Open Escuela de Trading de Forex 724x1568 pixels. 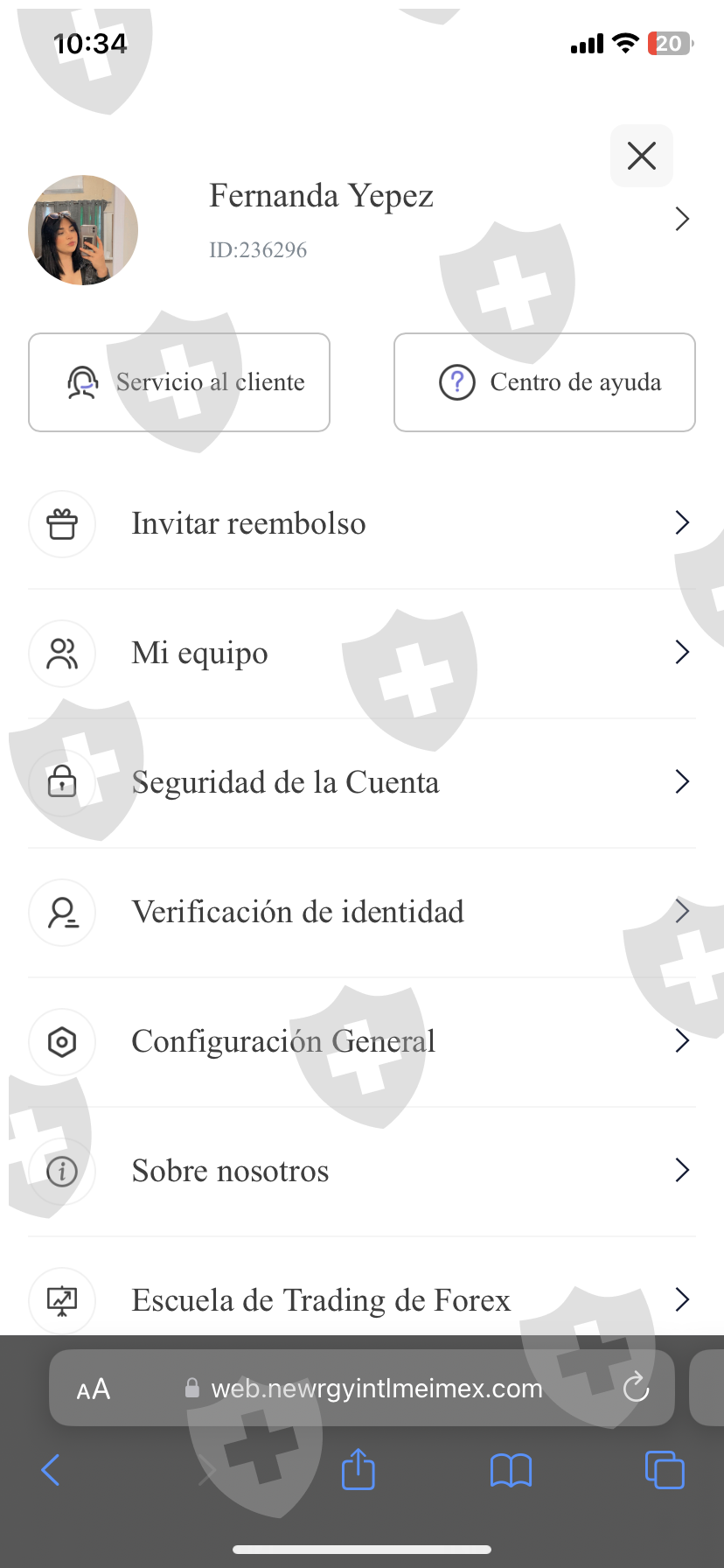click(x=362, y=1300)
